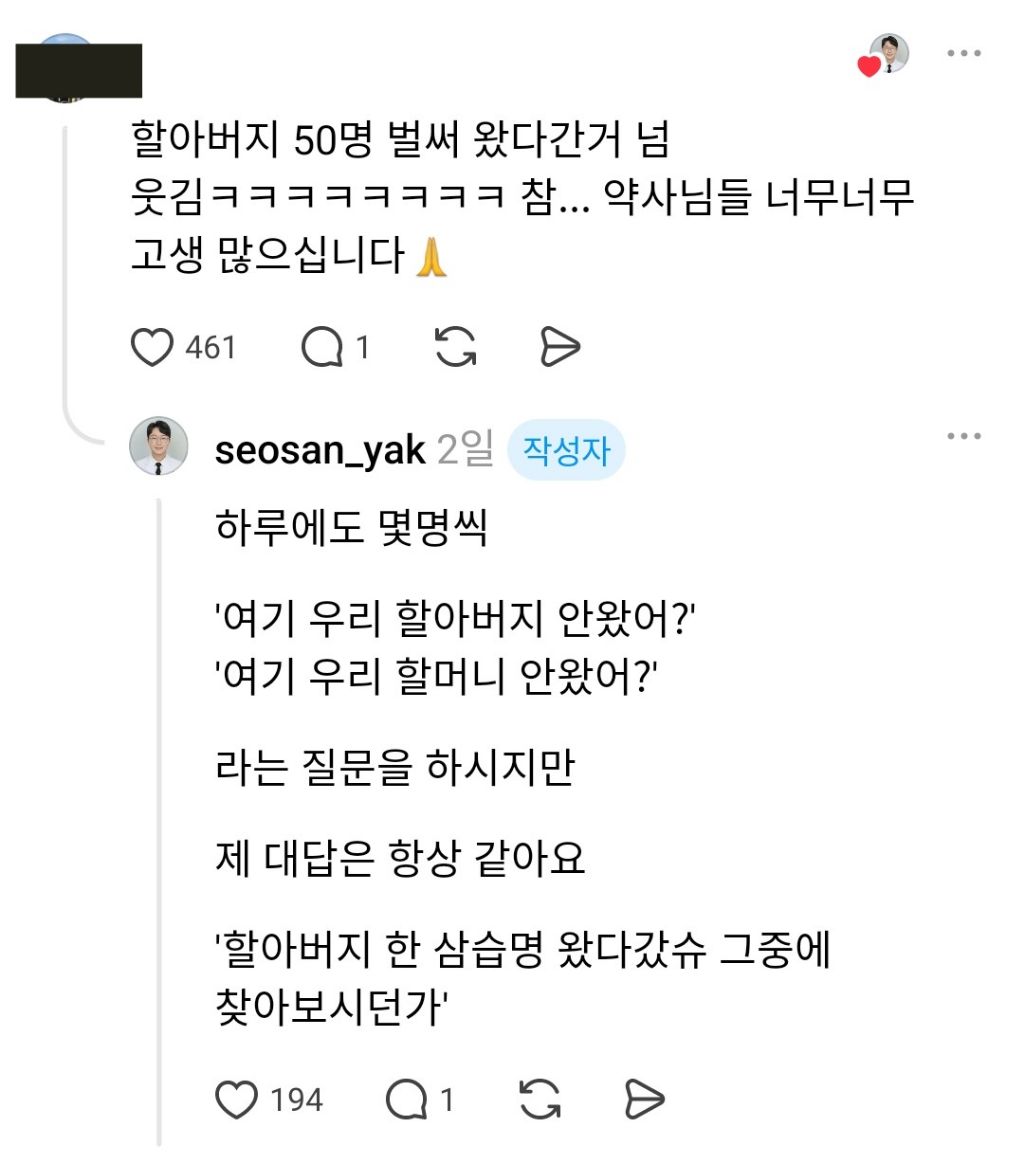Share the comment about 할아버지 50명
Image resolution: width=1024 pixels, height=1163 pixels.
(x=559, y=347)
